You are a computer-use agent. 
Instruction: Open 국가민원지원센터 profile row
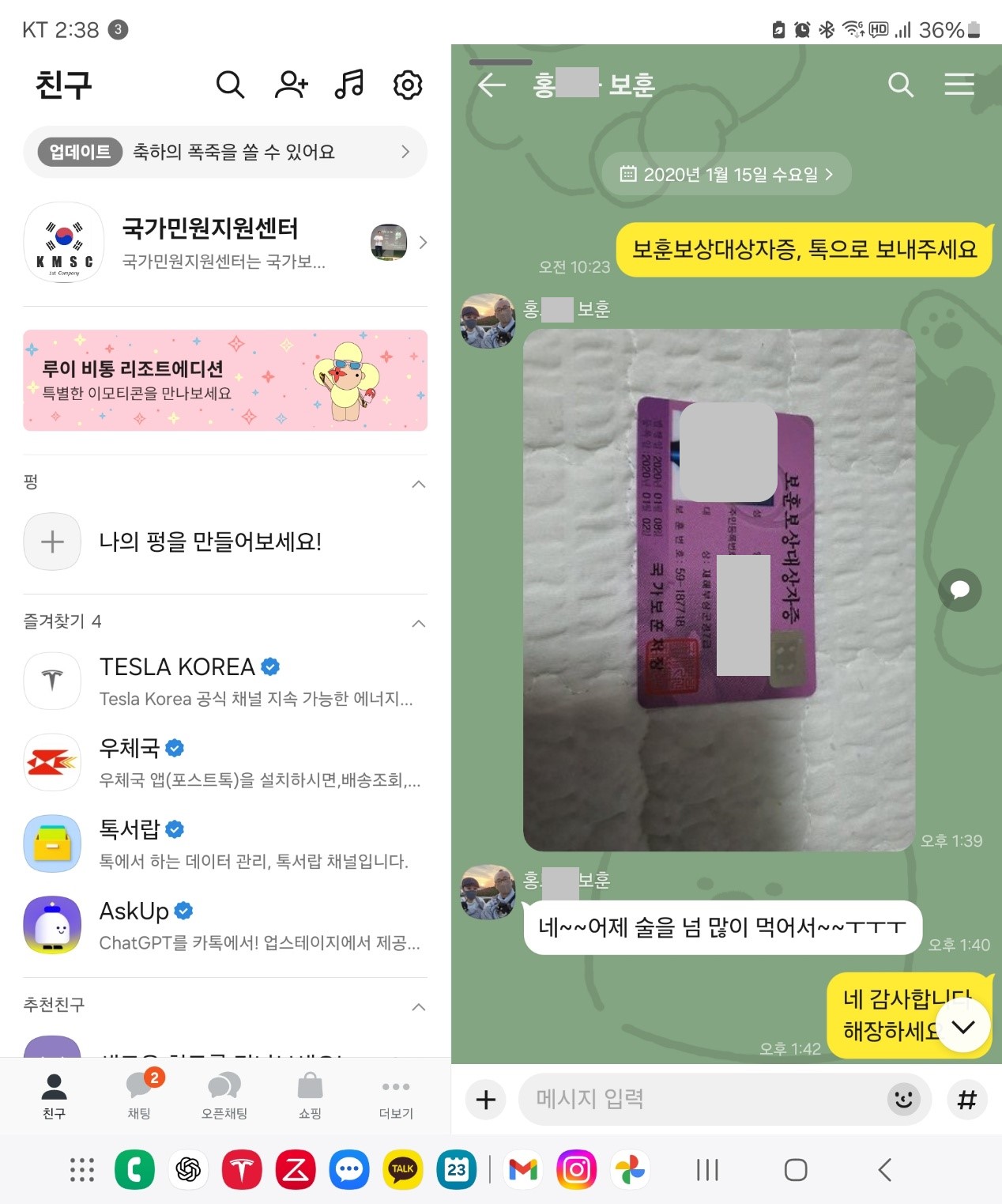pyautogui.click(x=225, y=243)
